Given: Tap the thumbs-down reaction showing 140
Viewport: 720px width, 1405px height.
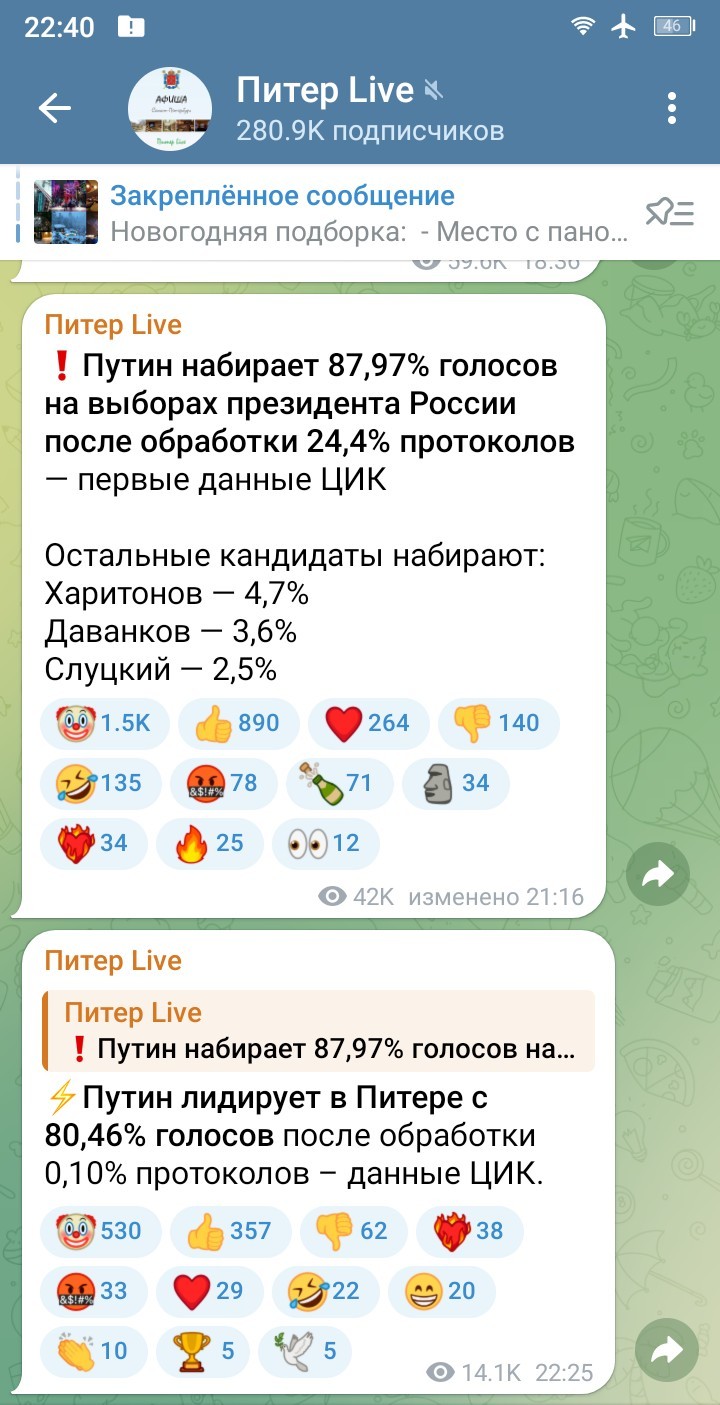Looking at the screenshot, I should pos(498,723).
